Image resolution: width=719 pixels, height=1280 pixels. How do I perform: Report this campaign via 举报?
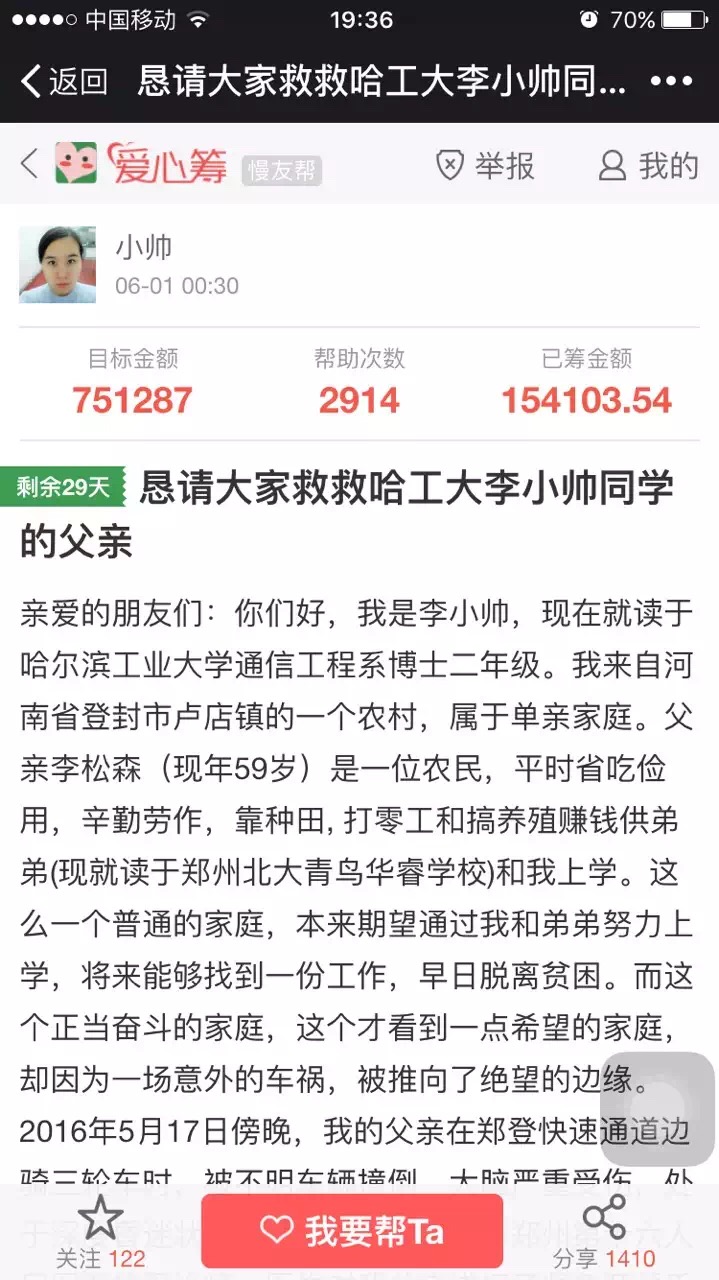(x=485, y=165)
